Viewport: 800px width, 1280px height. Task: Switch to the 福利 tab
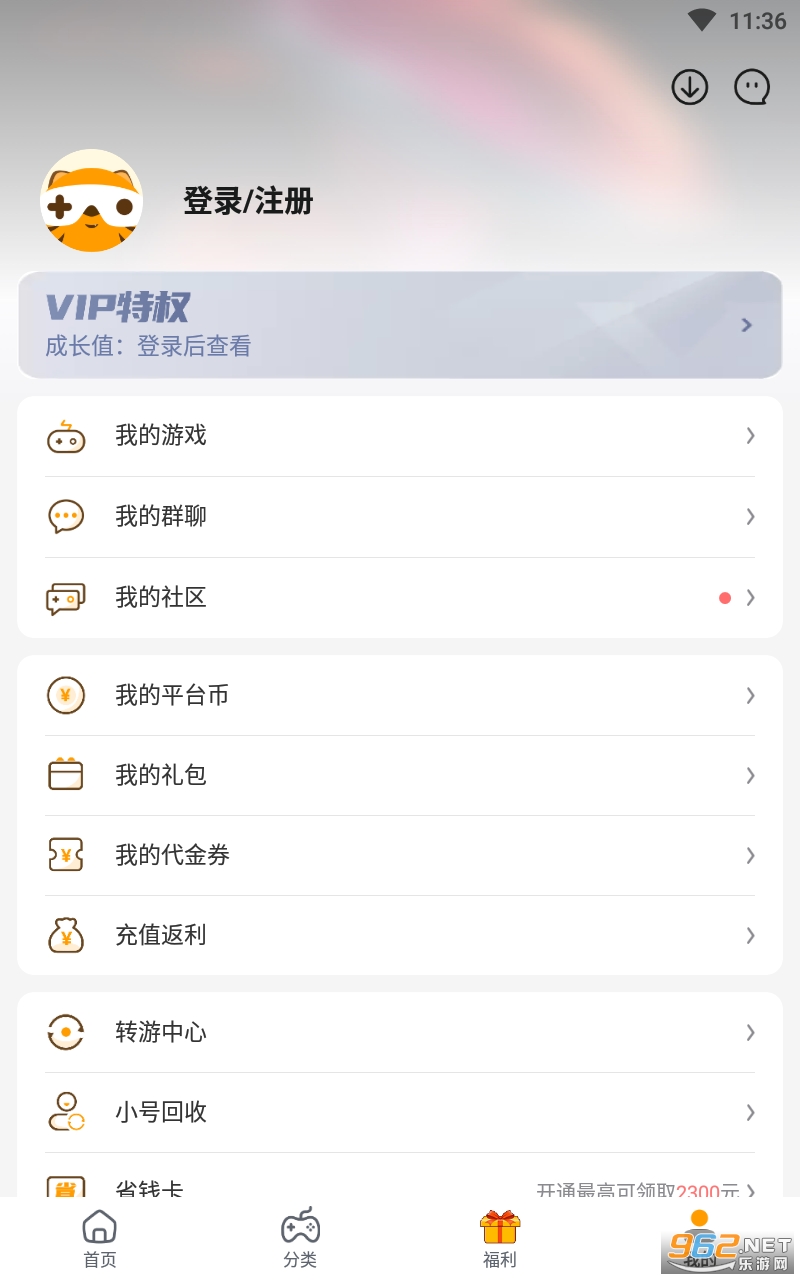click(x=500, y=1238)
